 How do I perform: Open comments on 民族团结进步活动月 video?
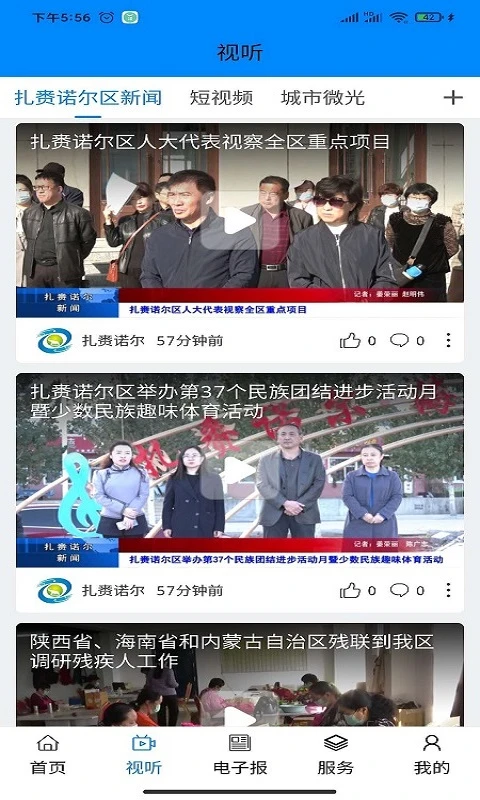[x=407, y=590]
